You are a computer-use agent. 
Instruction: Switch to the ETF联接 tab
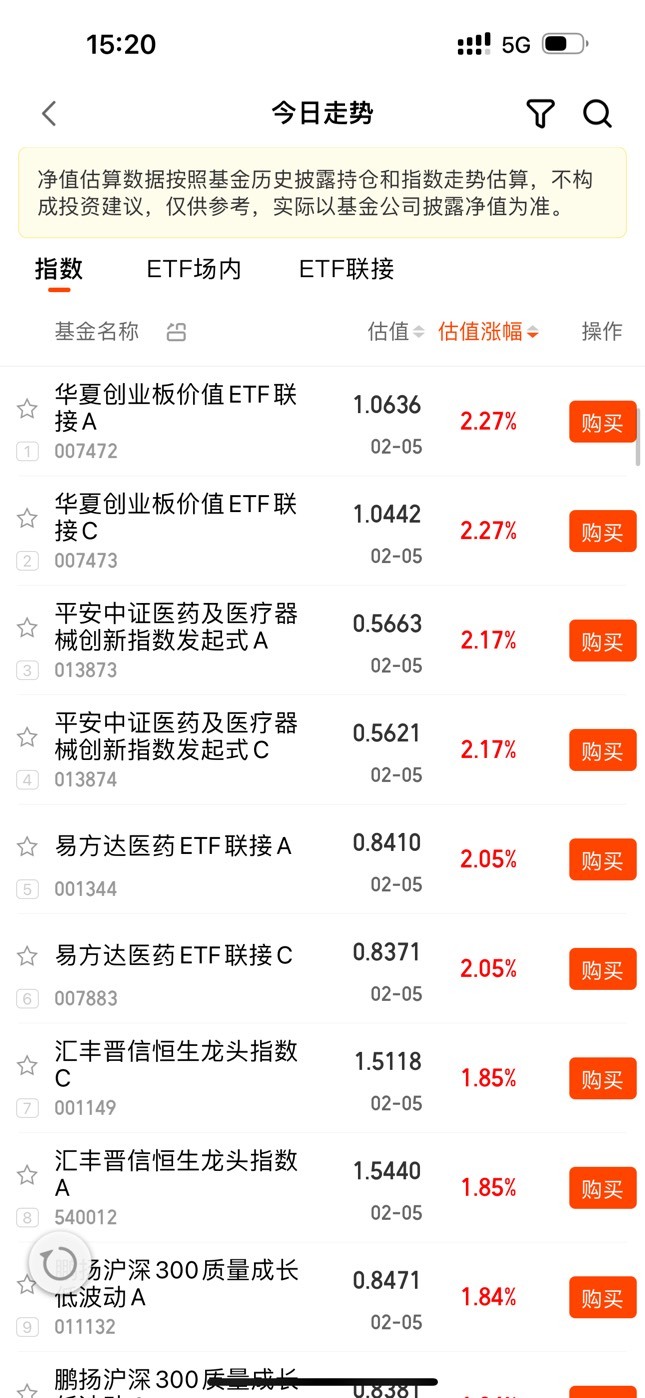coord(347,269)
